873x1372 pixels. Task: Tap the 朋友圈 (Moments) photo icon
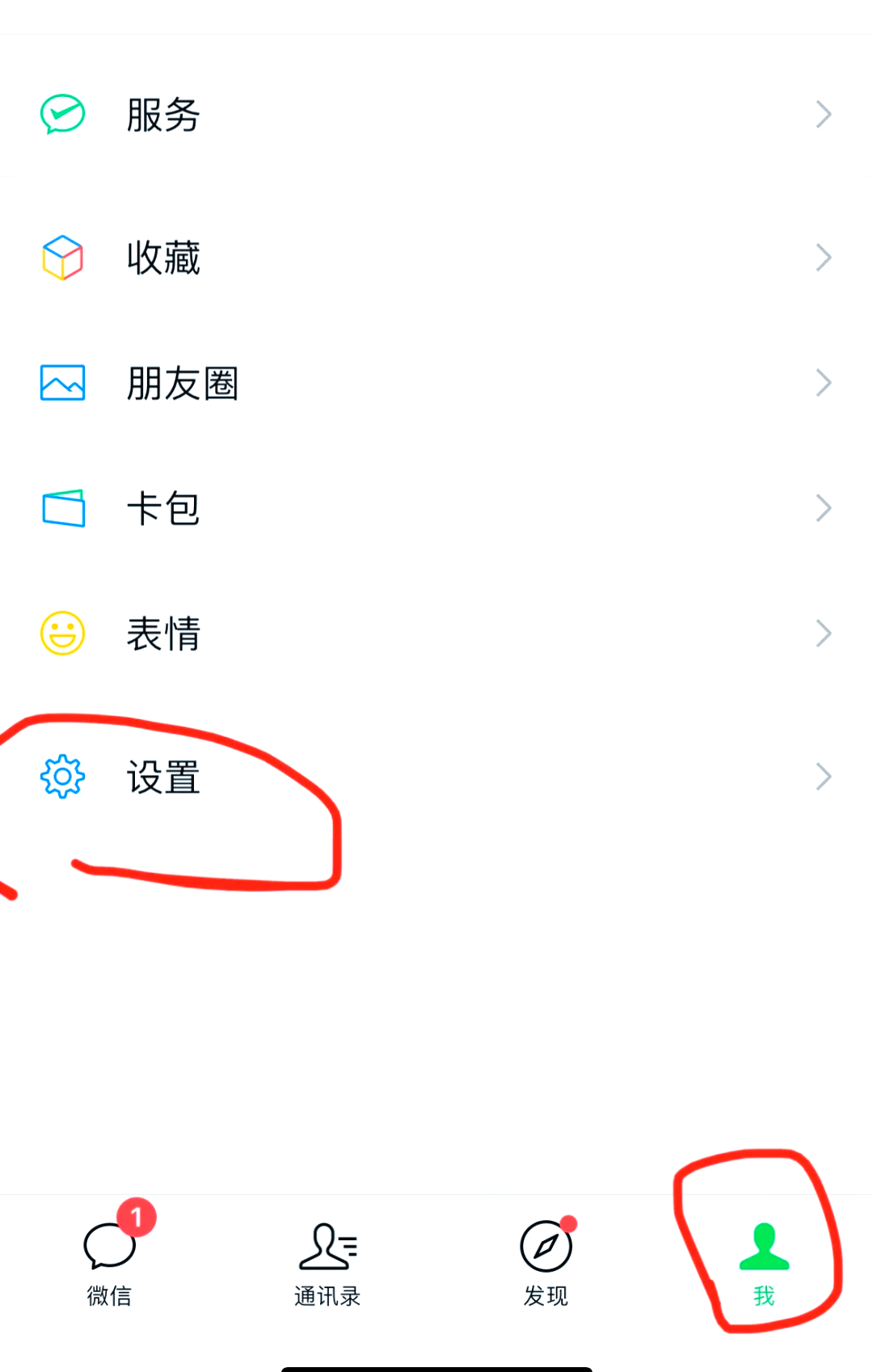(x=61, y=382)
